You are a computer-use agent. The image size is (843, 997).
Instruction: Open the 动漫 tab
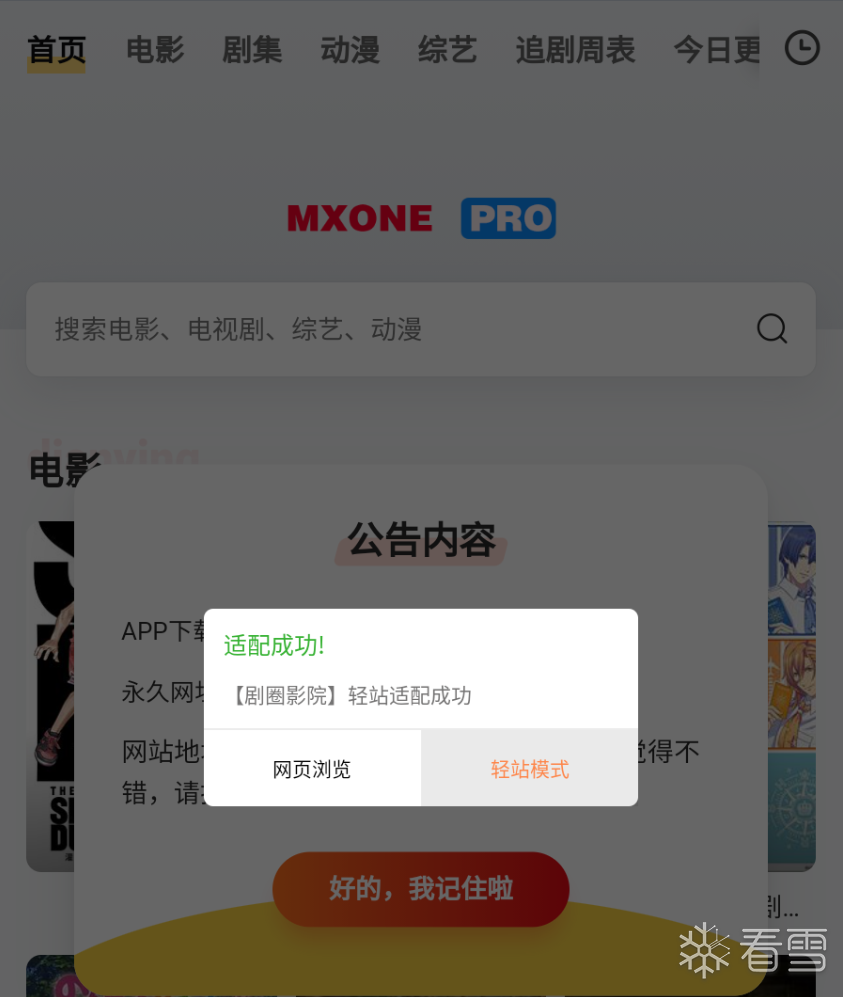(x=350, y=49)
